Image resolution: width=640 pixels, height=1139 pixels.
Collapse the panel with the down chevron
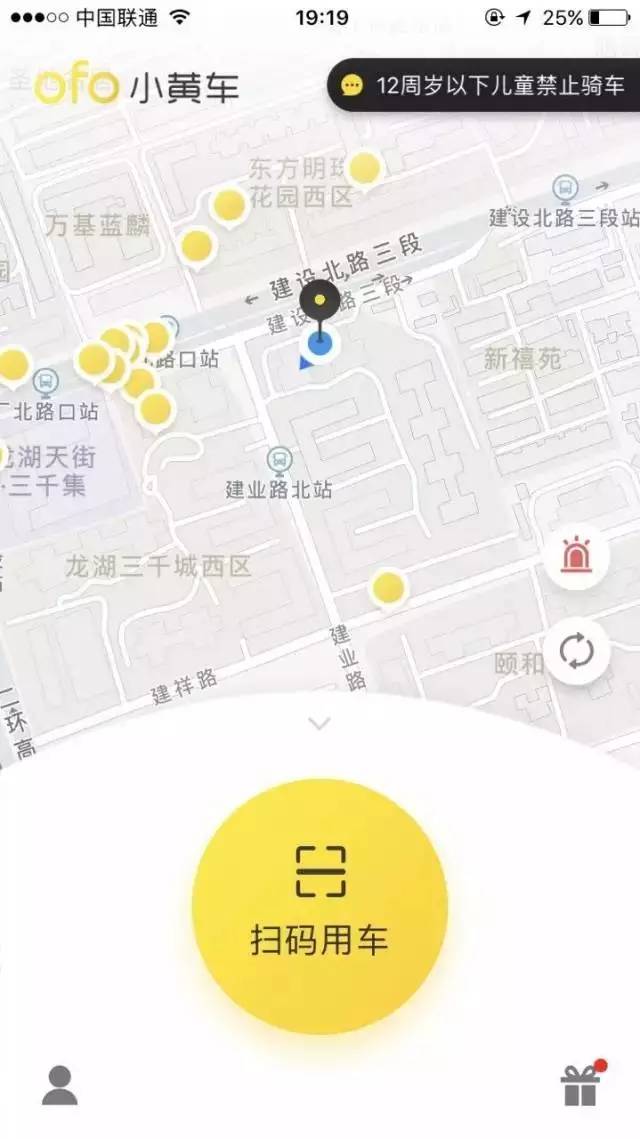pos(320,723)
